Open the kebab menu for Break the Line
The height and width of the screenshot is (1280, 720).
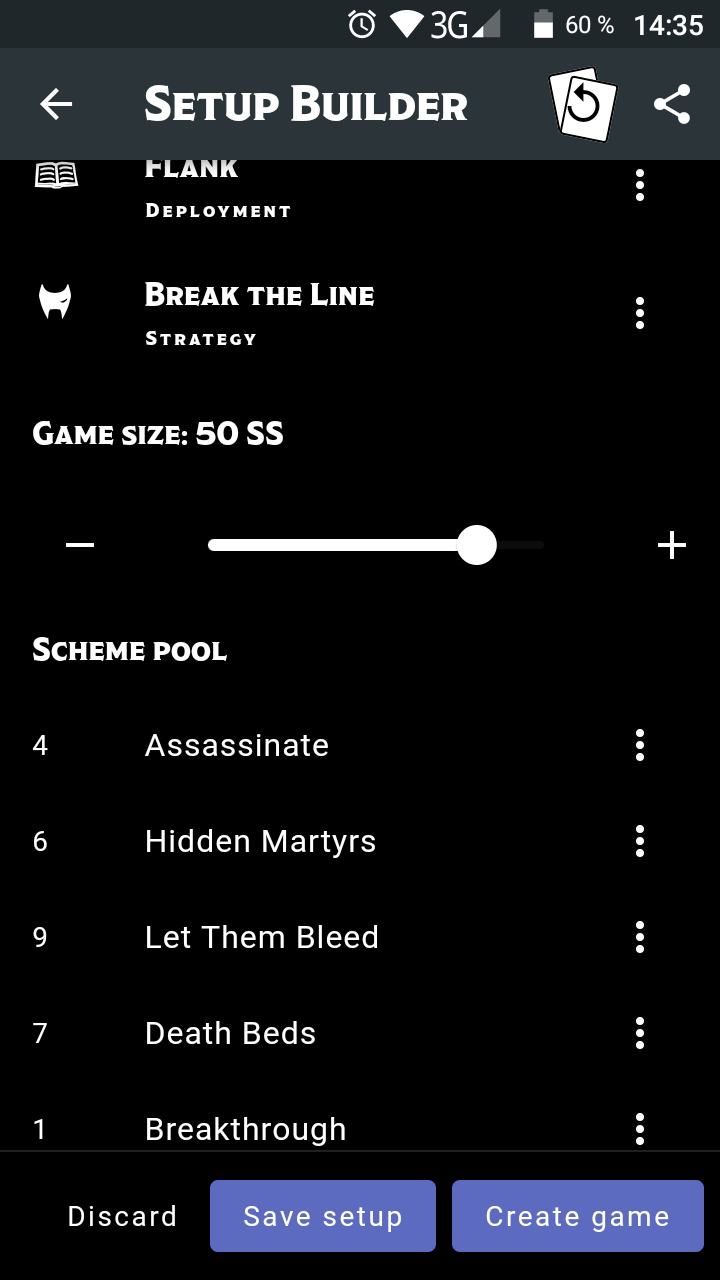click(639, 313)
